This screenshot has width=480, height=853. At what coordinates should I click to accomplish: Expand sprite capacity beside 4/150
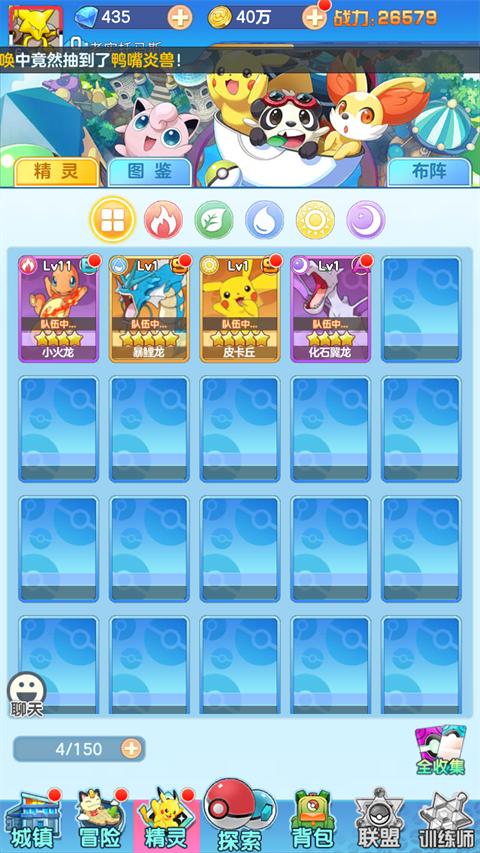[131, 749]
